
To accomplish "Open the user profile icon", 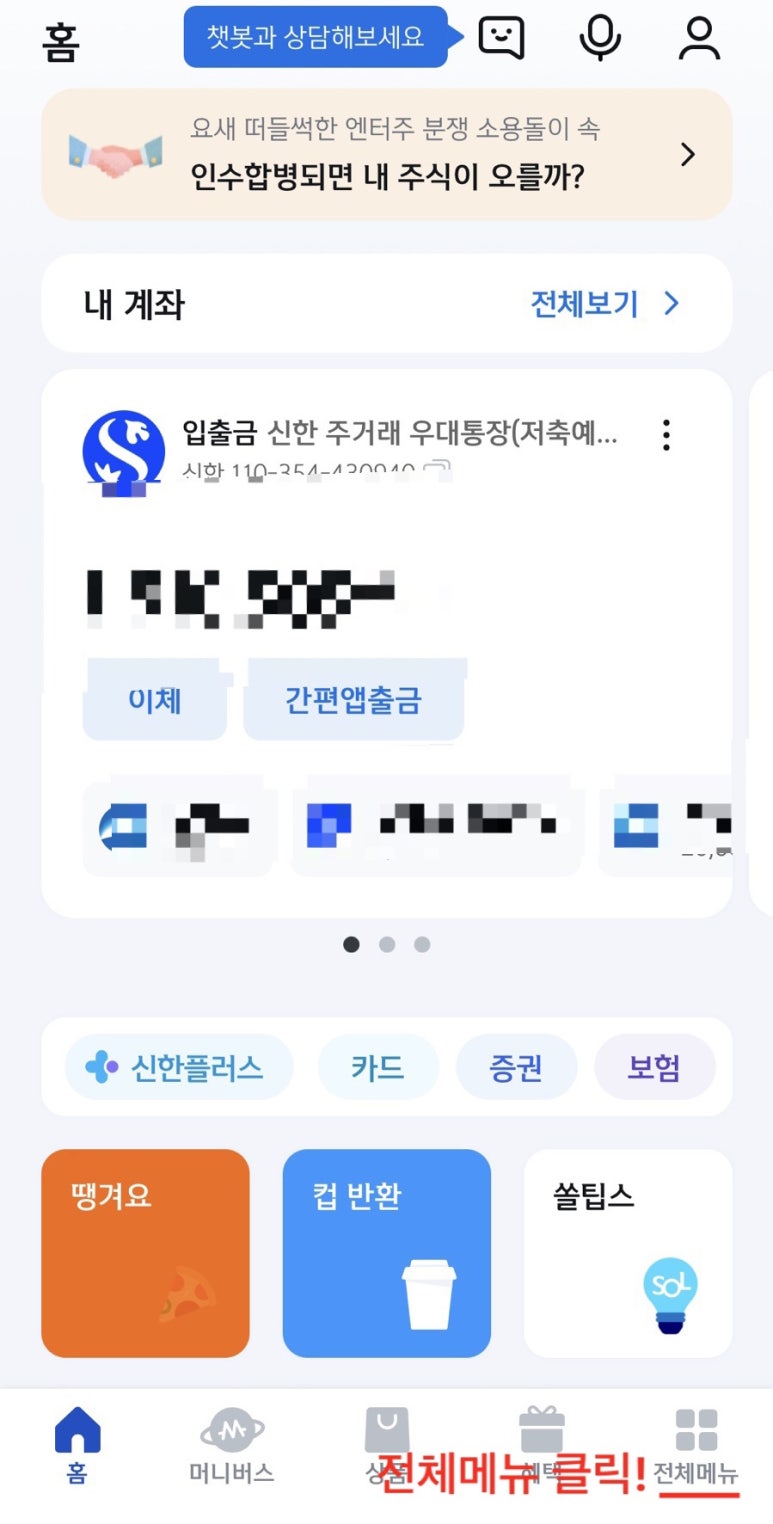I will pos(699,38).
